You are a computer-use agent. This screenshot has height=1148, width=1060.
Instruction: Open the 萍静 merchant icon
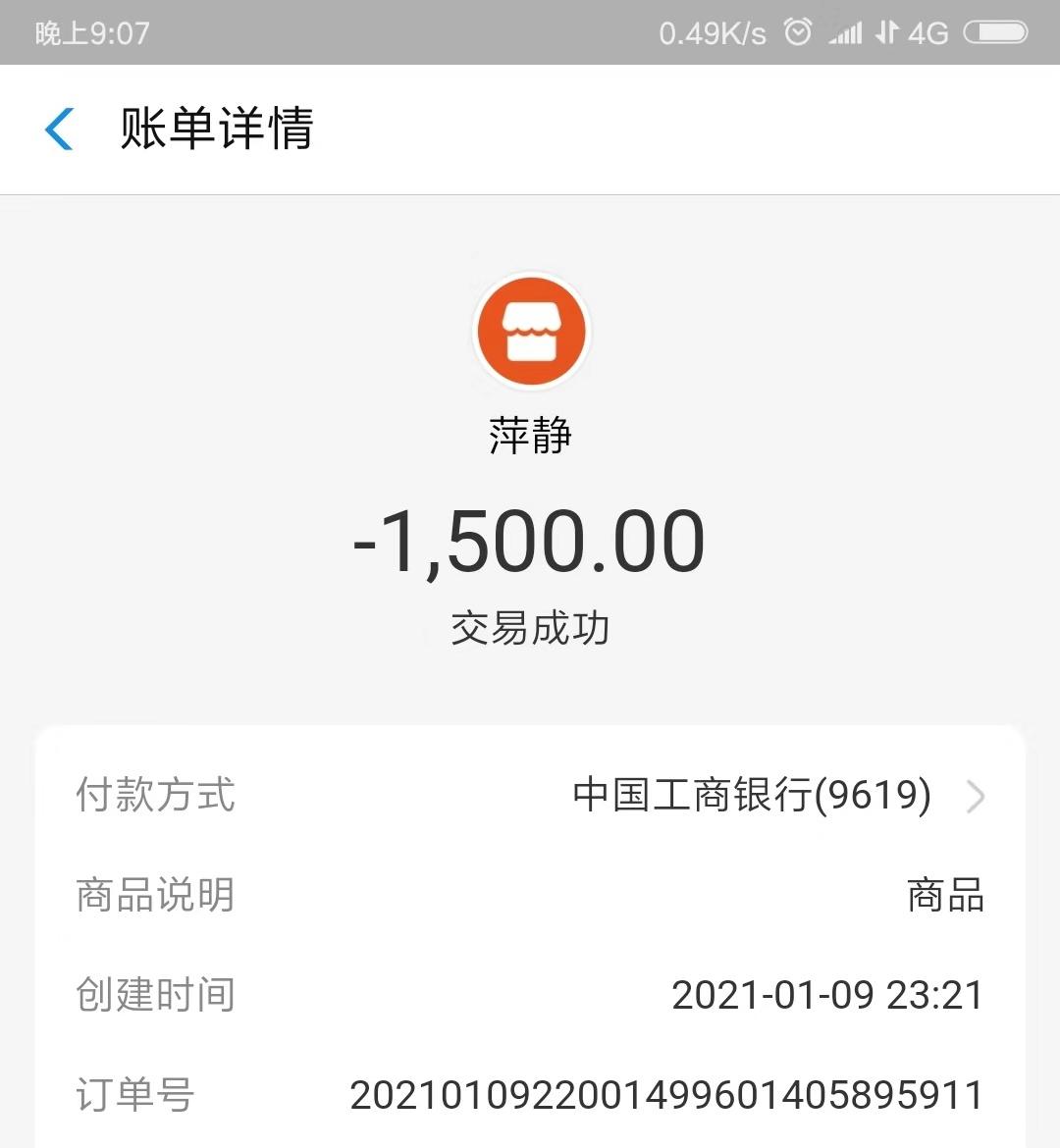coord(531,332)
